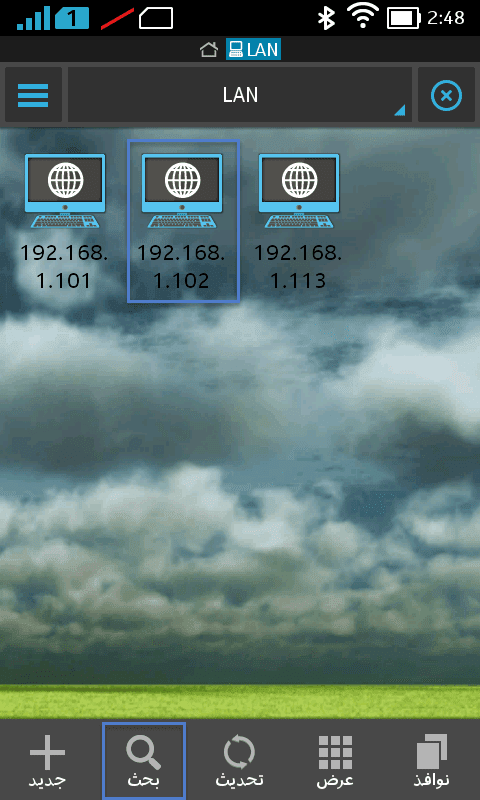The width and height of the screenshot is (480, 800).
Task: Select the LAN breadcrumb tab
Action: 254,49
